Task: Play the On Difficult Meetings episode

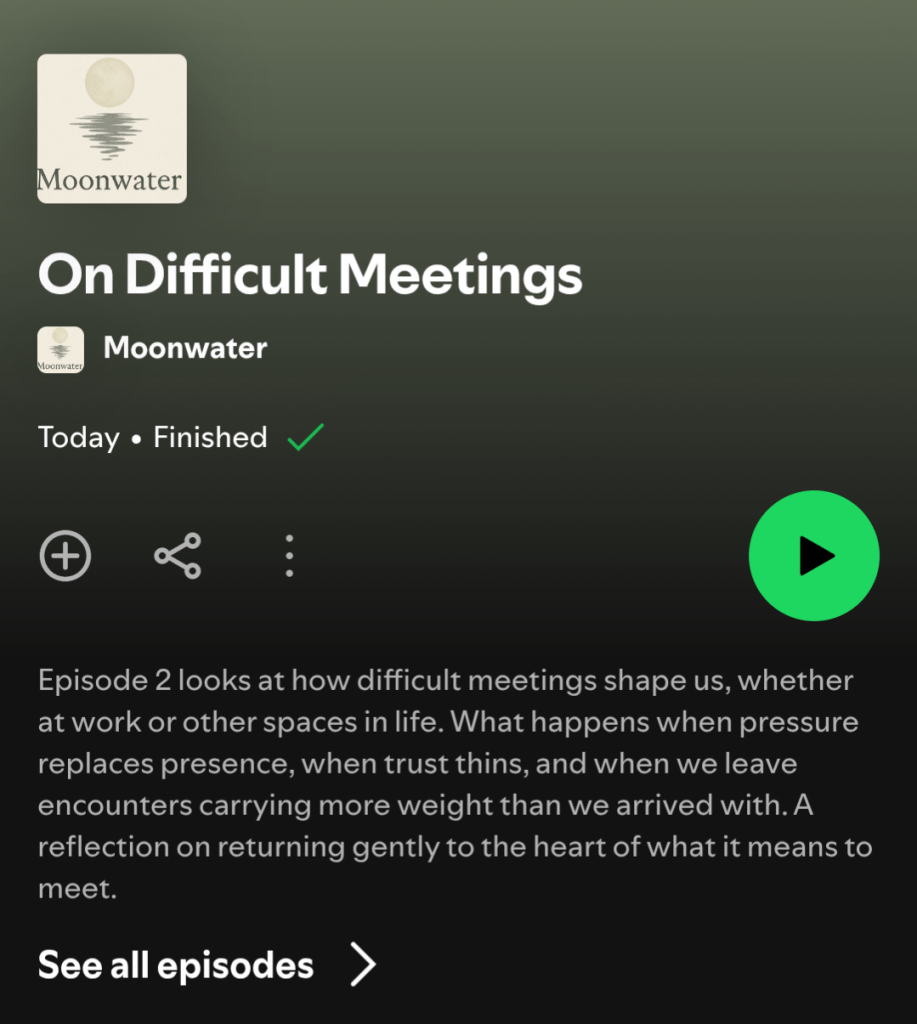Action: coord(813,556)
